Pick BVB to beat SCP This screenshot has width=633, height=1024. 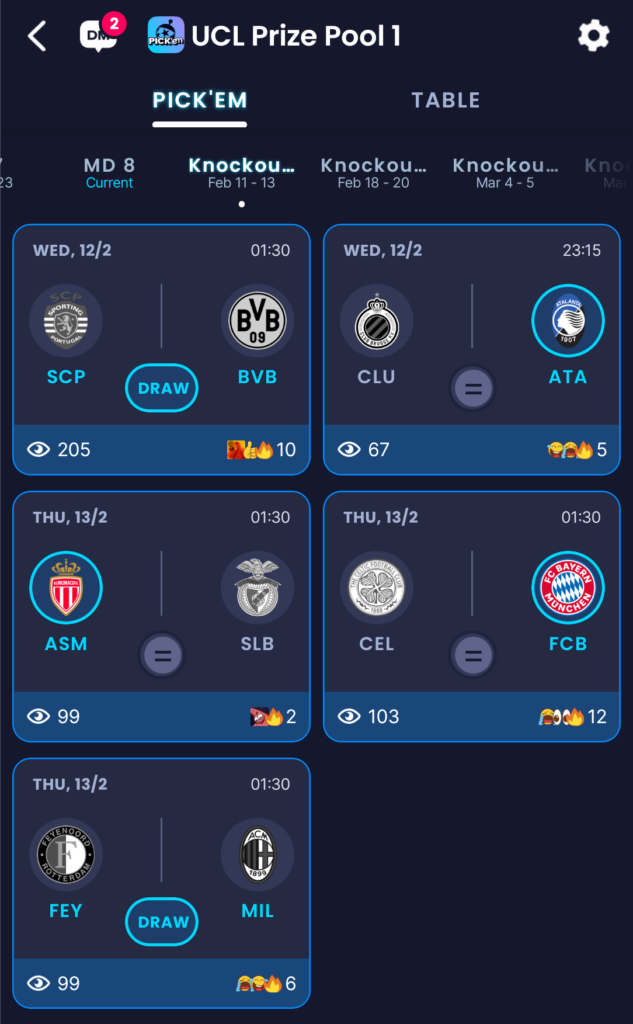[257, 322]
